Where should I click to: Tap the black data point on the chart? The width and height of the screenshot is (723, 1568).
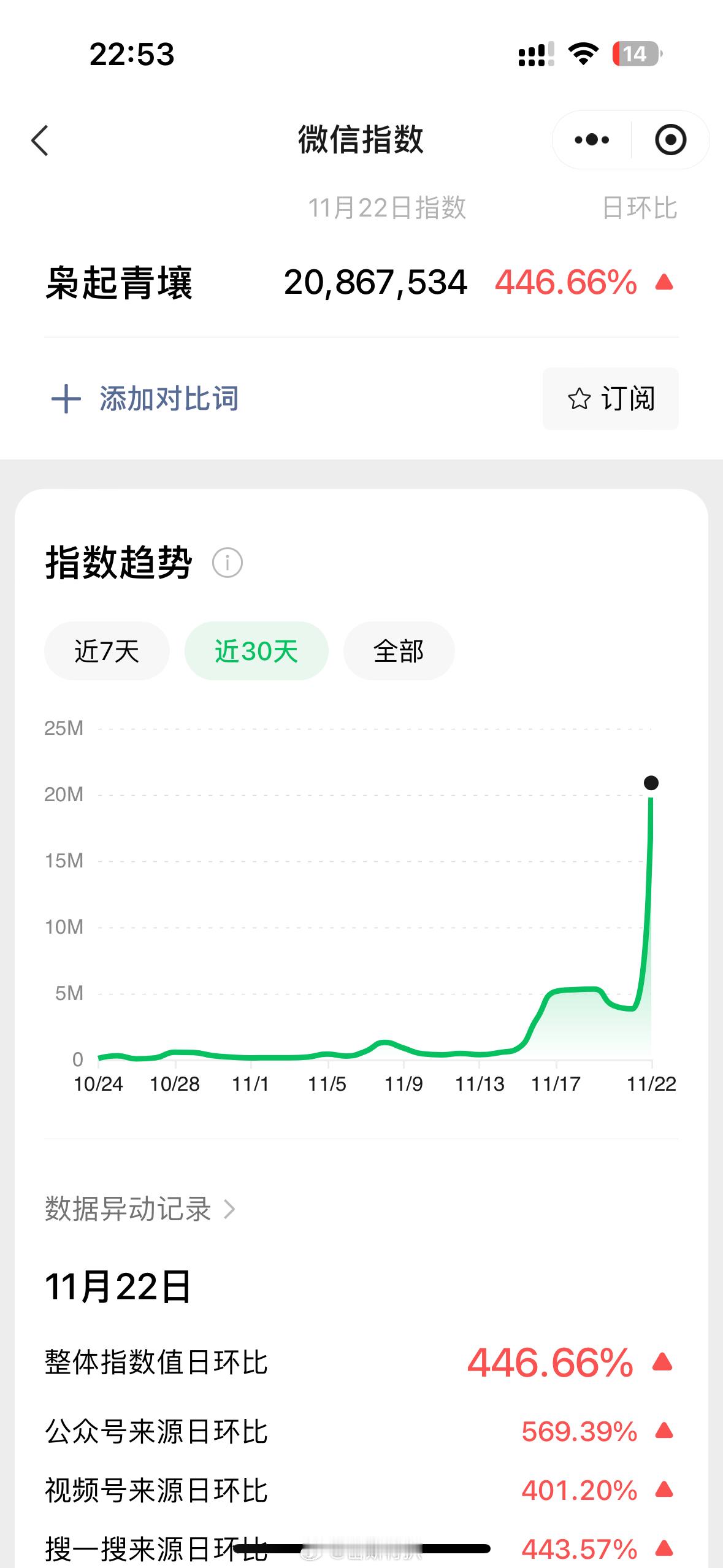(x=650, y=783)
